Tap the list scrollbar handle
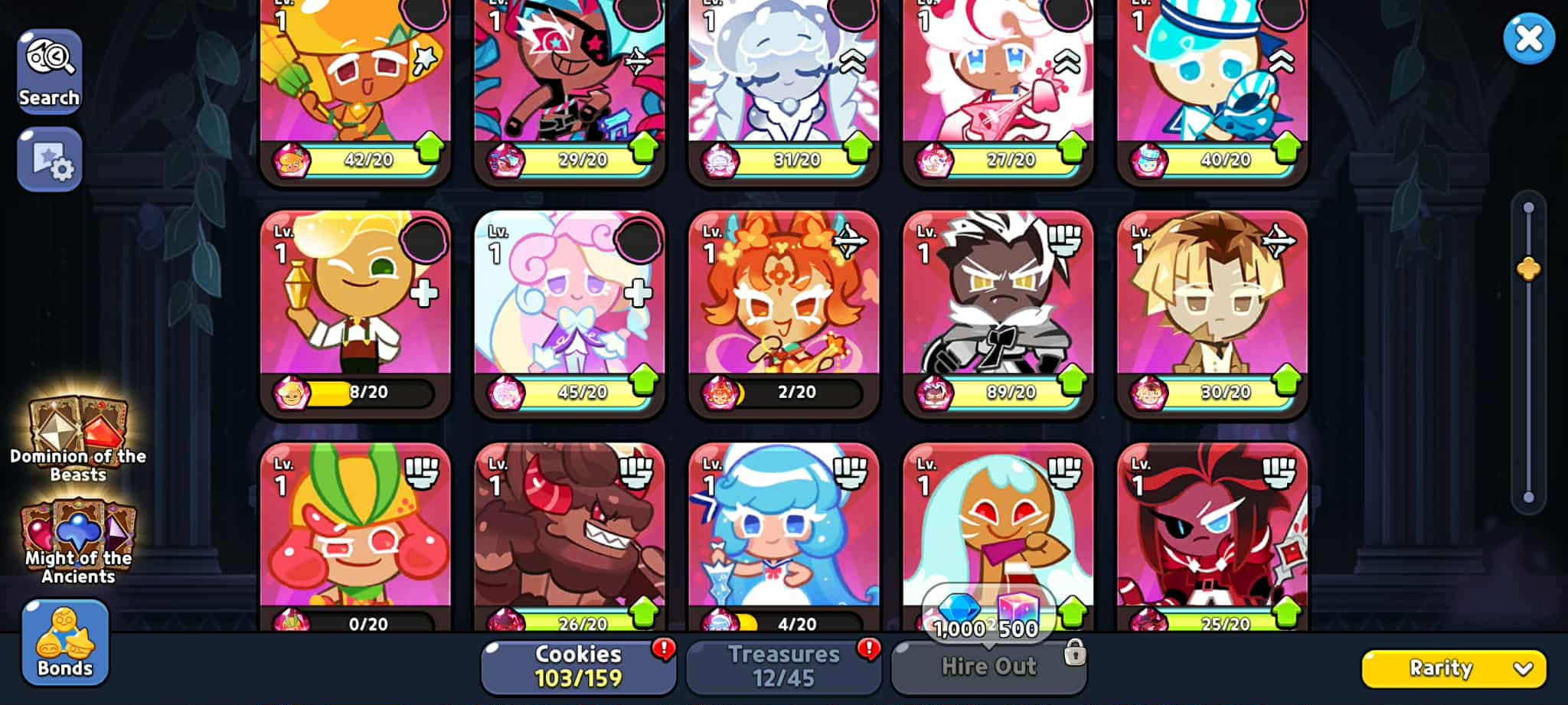Viewport: 1568px width, 705px height. click(1528, 269)
